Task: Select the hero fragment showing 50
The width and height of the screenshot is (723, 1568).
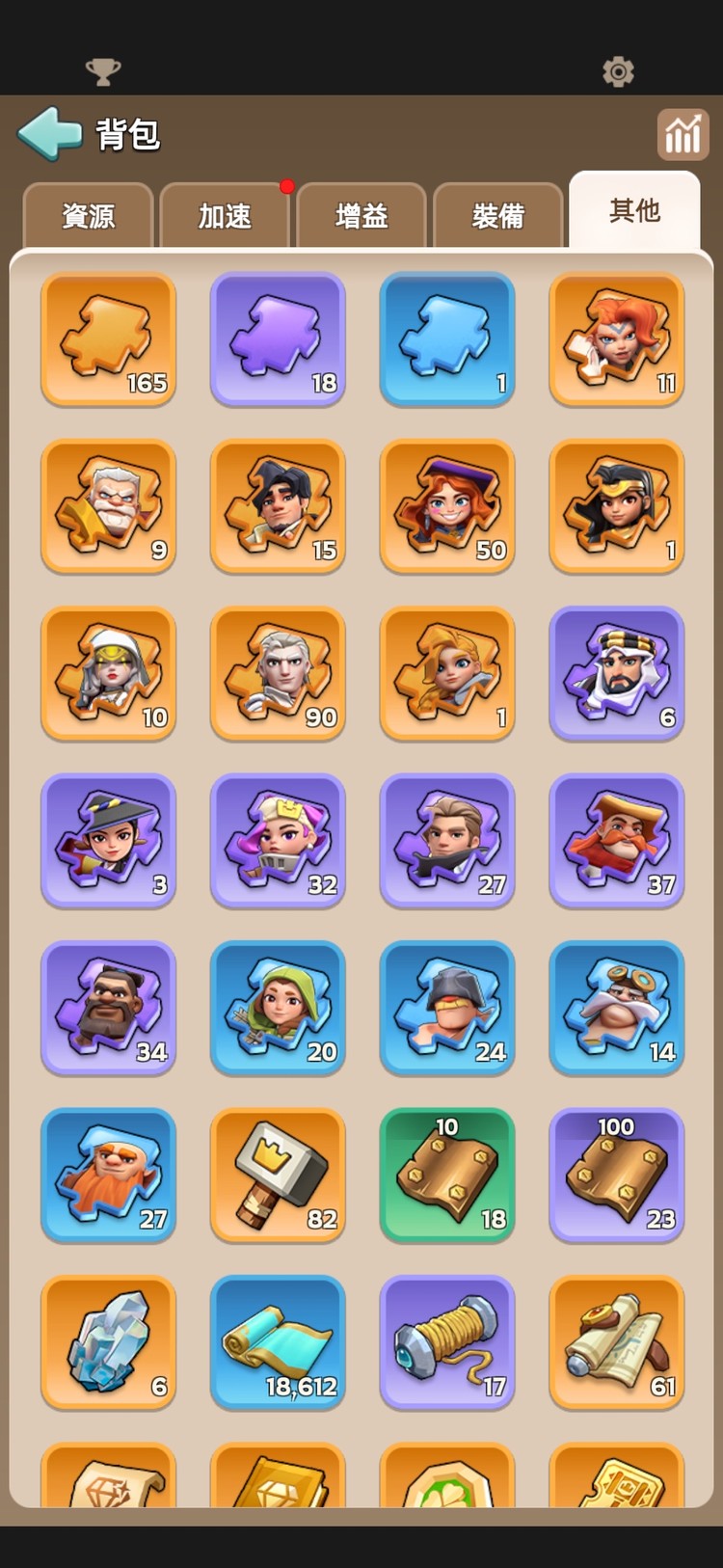Action: click(x=447, y=506)
